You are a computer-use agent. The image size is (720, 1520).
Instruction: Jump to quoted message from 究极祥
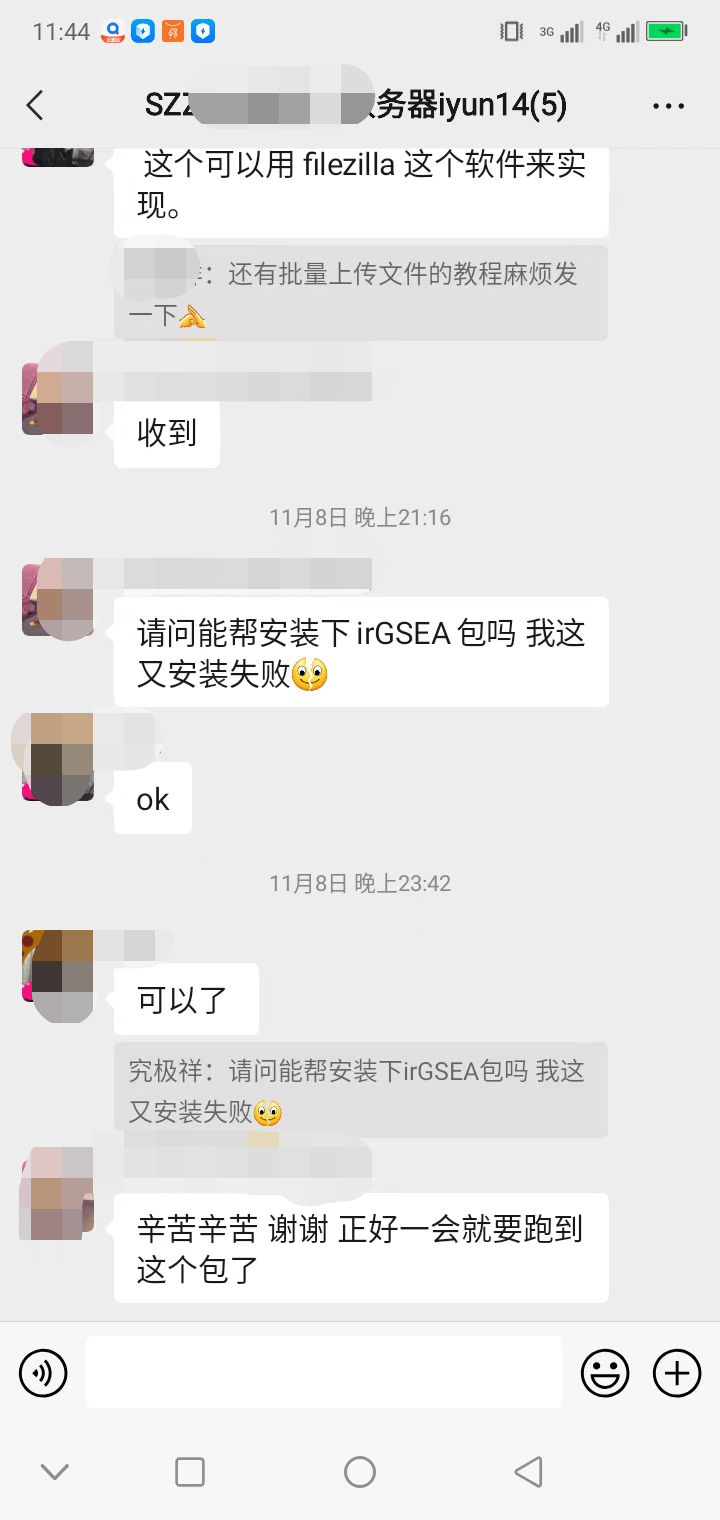click(x=360, y=1090)
